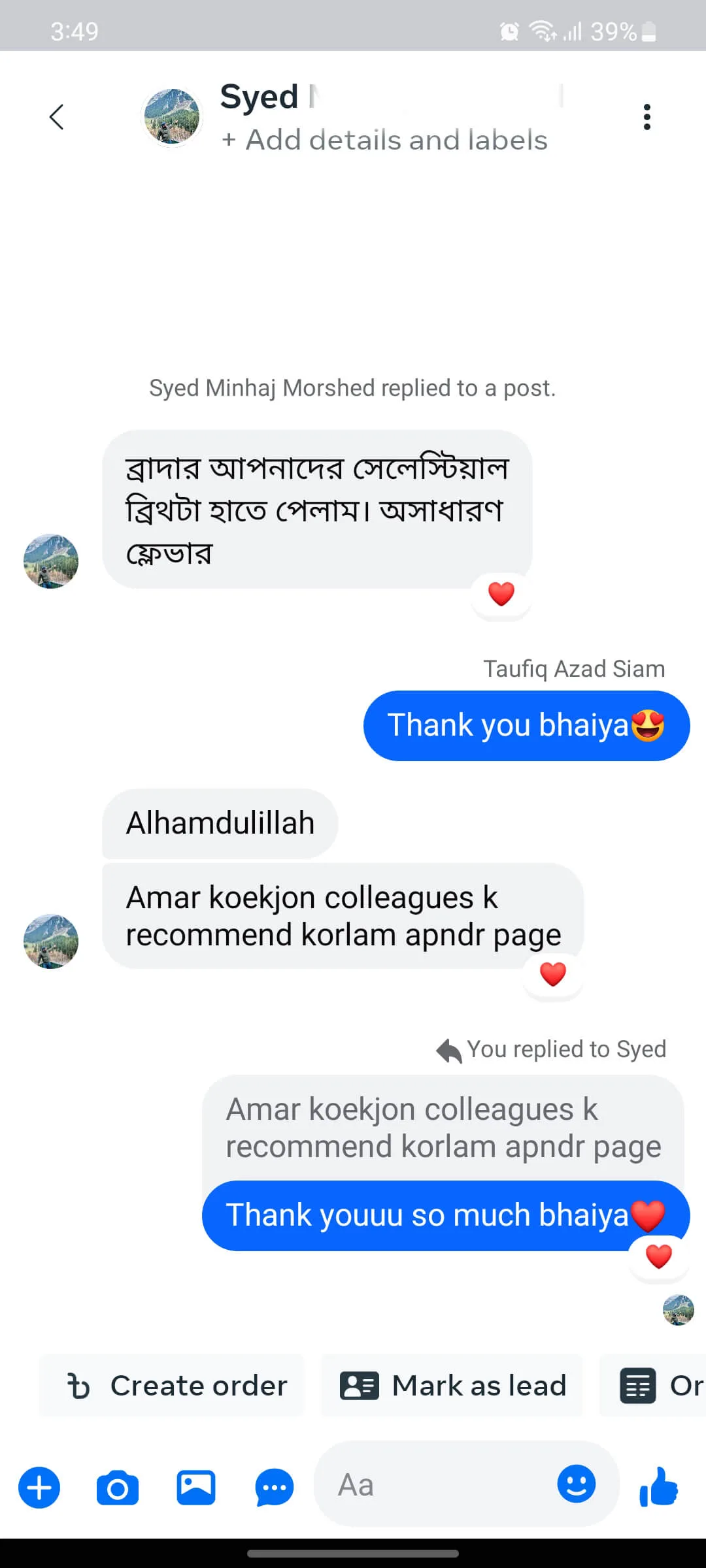The width and height of the screenshot is (706, 1568).
Task: Open saved replies chat bubble icon
Action: point(275,1488)
